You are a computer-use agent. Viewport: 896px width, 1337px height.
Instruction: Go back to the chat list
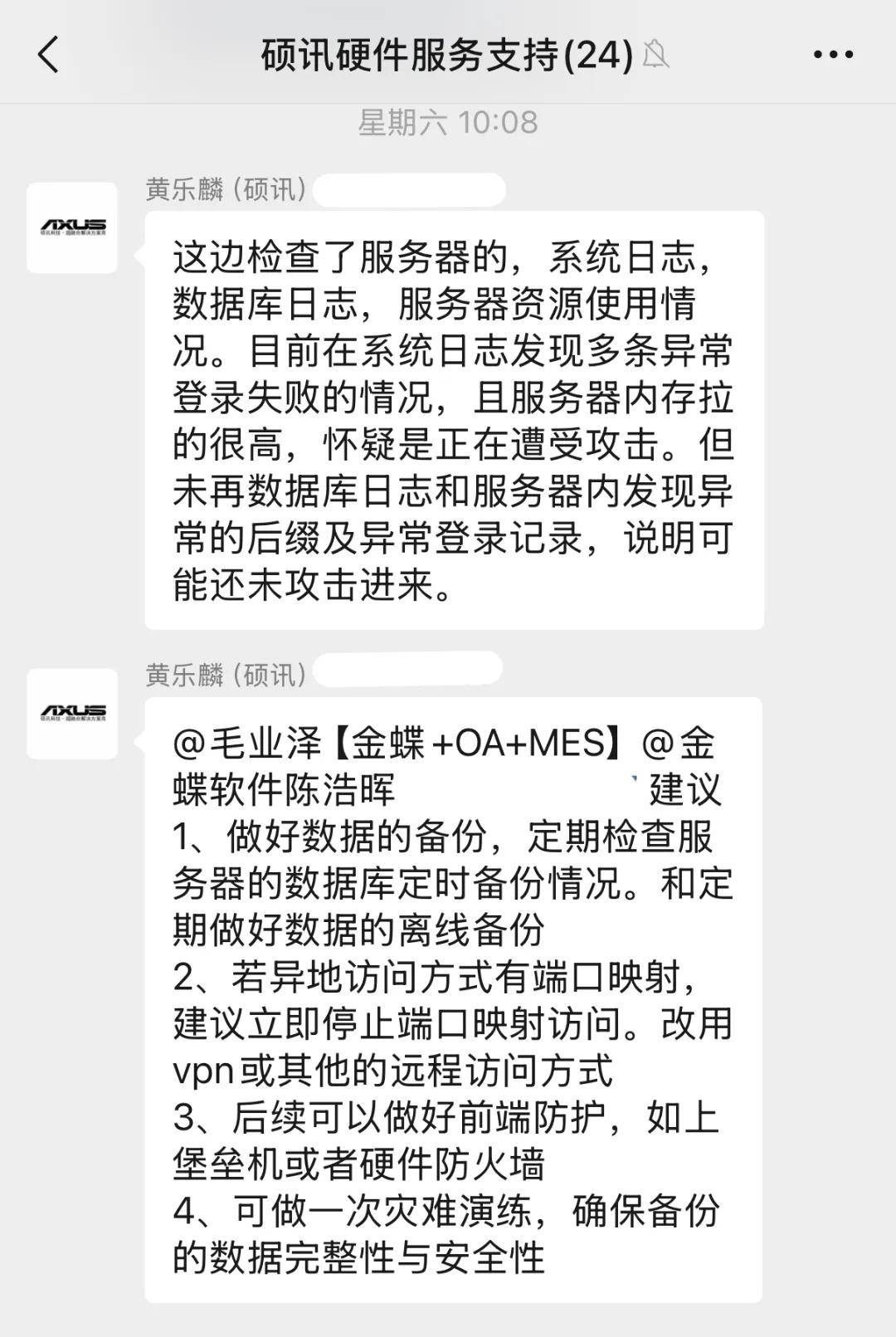pyautogui.click(x=48, y=55)
